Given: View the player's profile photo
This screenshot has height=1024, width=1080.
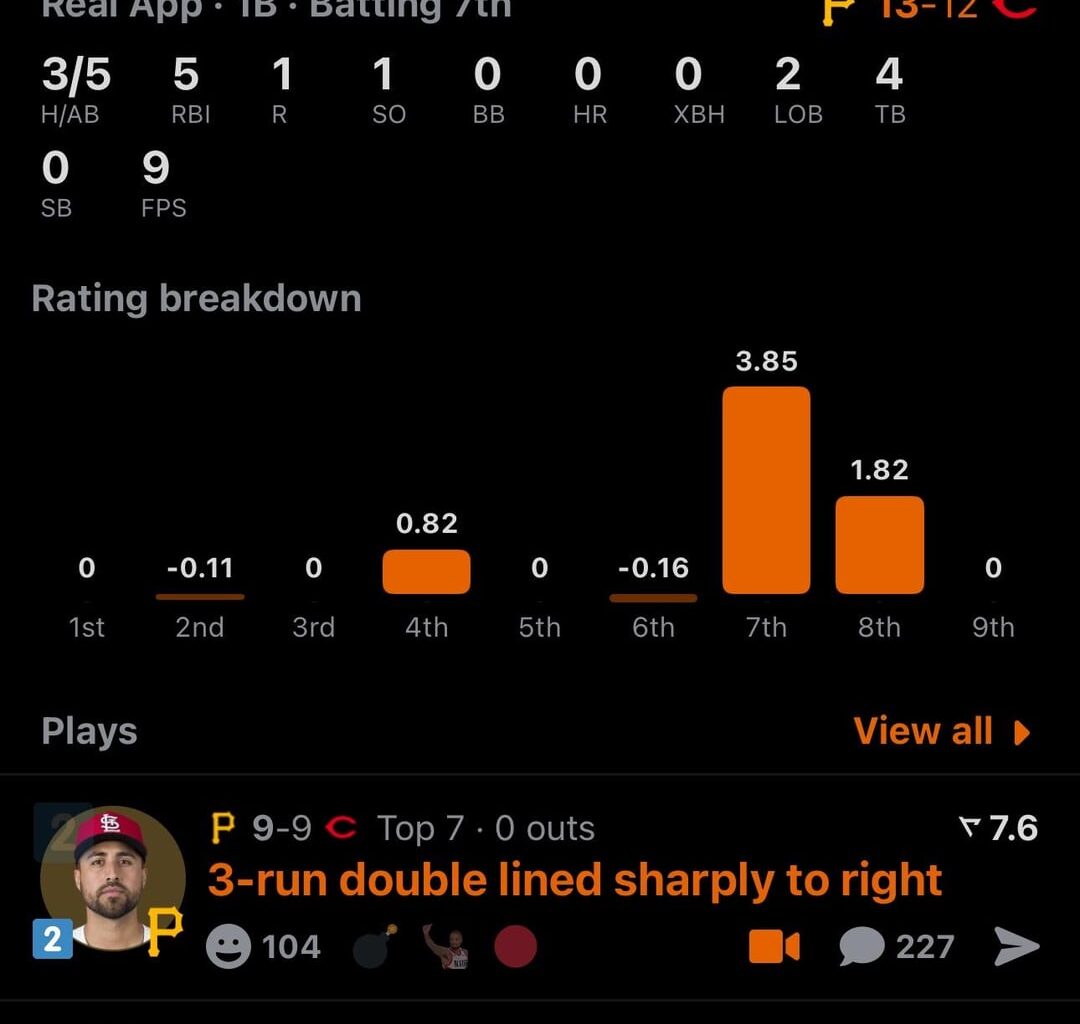Looking at the screenshot, I should tap(111, 878).
